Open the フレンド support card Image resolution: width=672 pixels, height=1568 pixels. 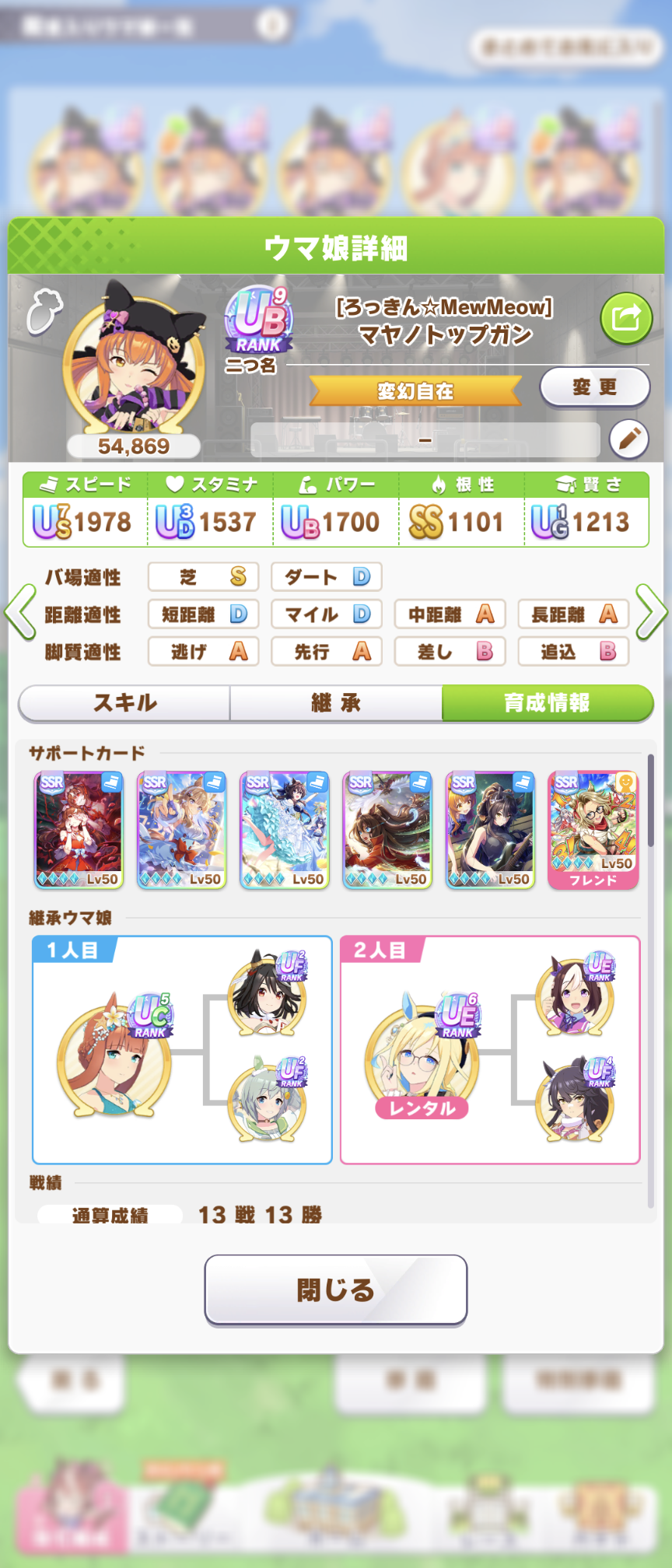coord(593,830)
